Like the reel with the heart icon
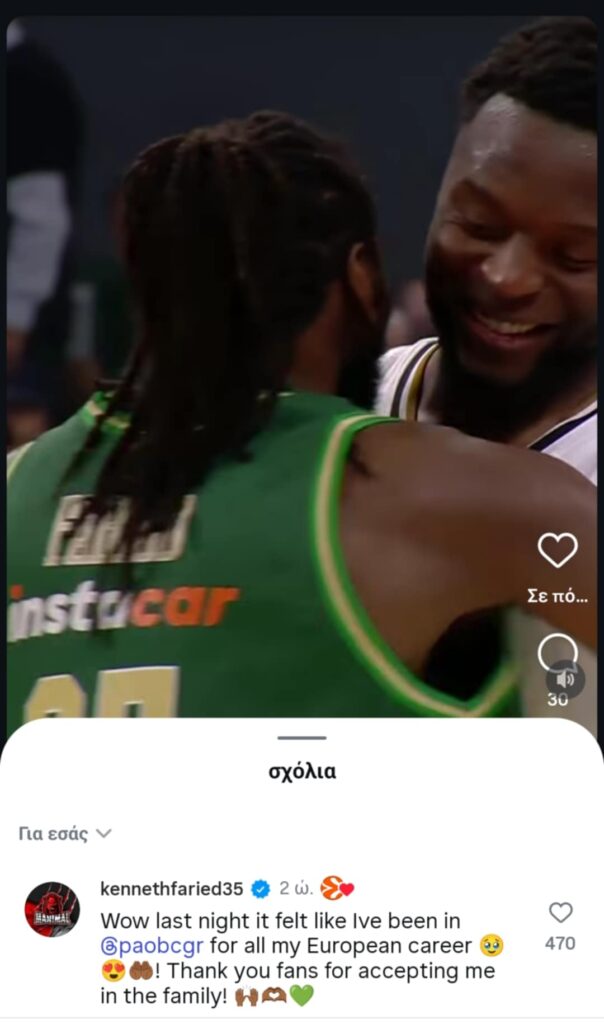 [557, 550]
